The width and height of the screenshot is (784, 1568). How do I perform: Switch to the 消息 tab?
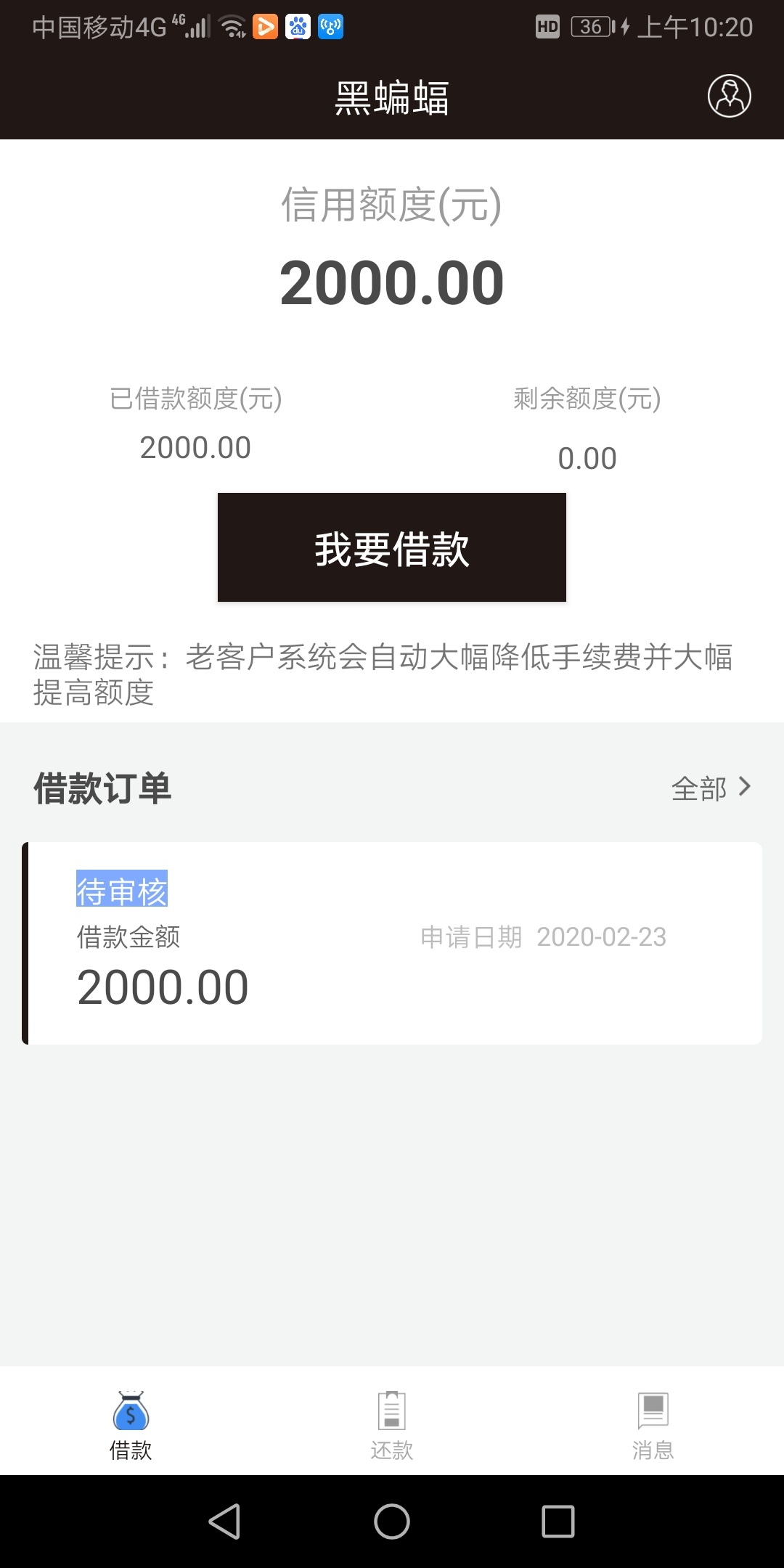tap(653, 1425)
